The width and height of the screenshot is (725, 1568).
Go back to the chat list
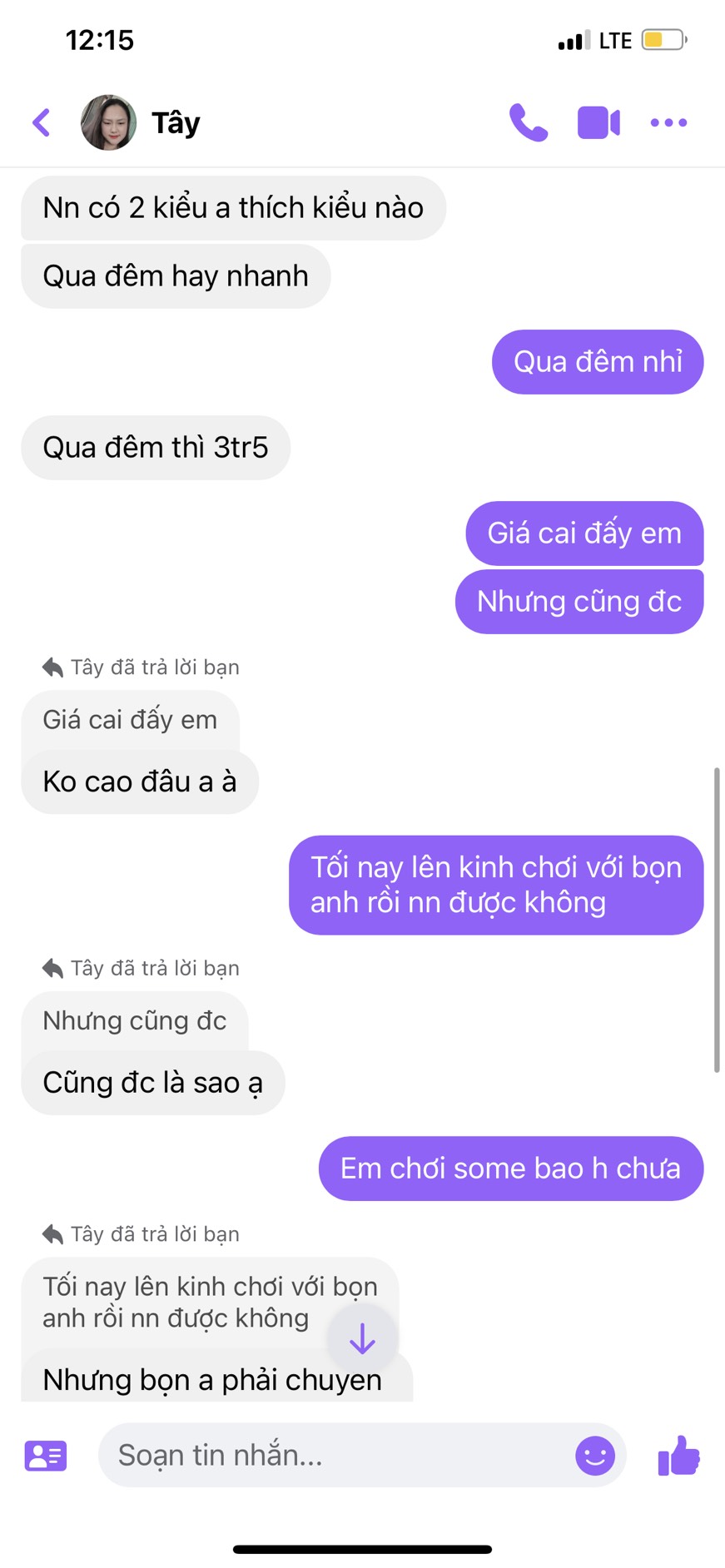(42, 122)
